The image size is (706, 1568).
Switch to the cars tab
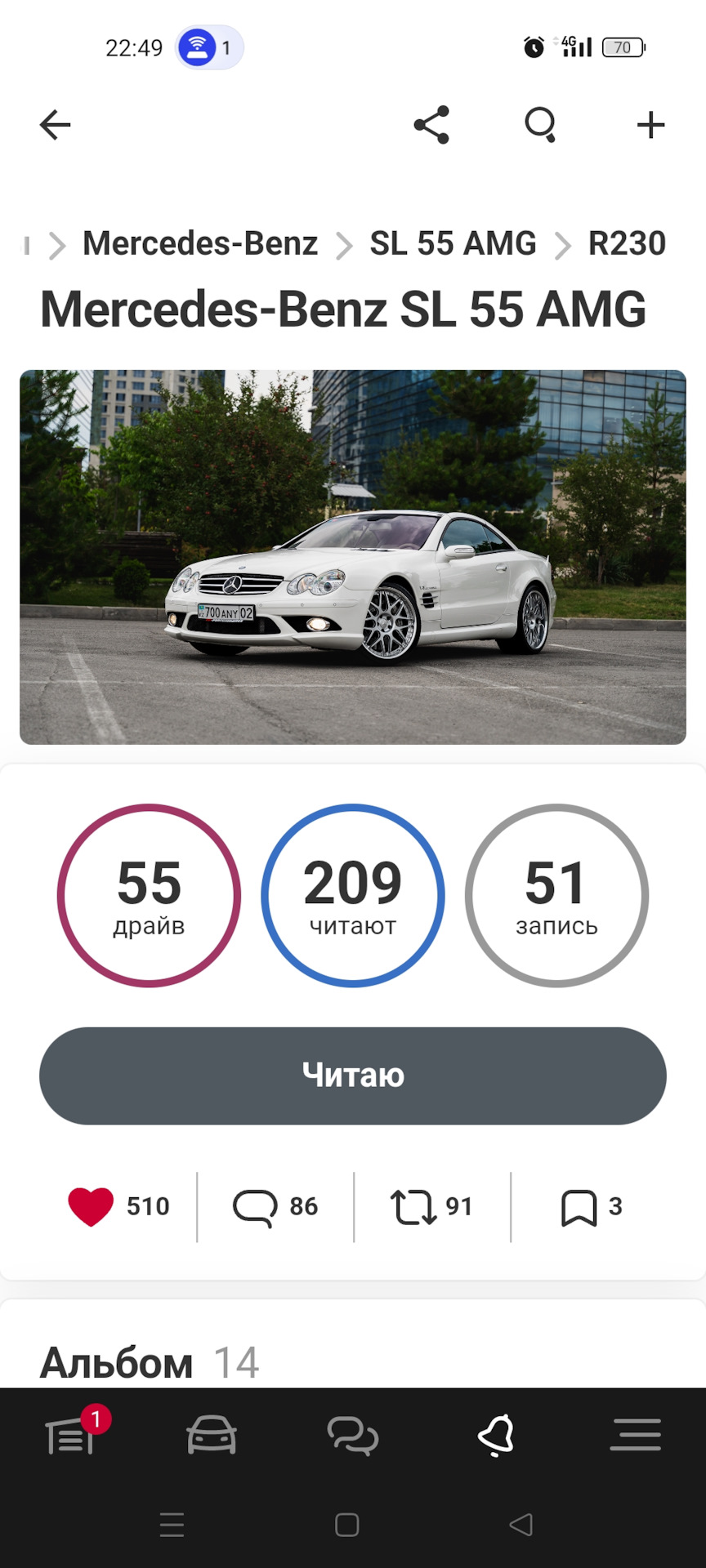tap(212, 1436)
